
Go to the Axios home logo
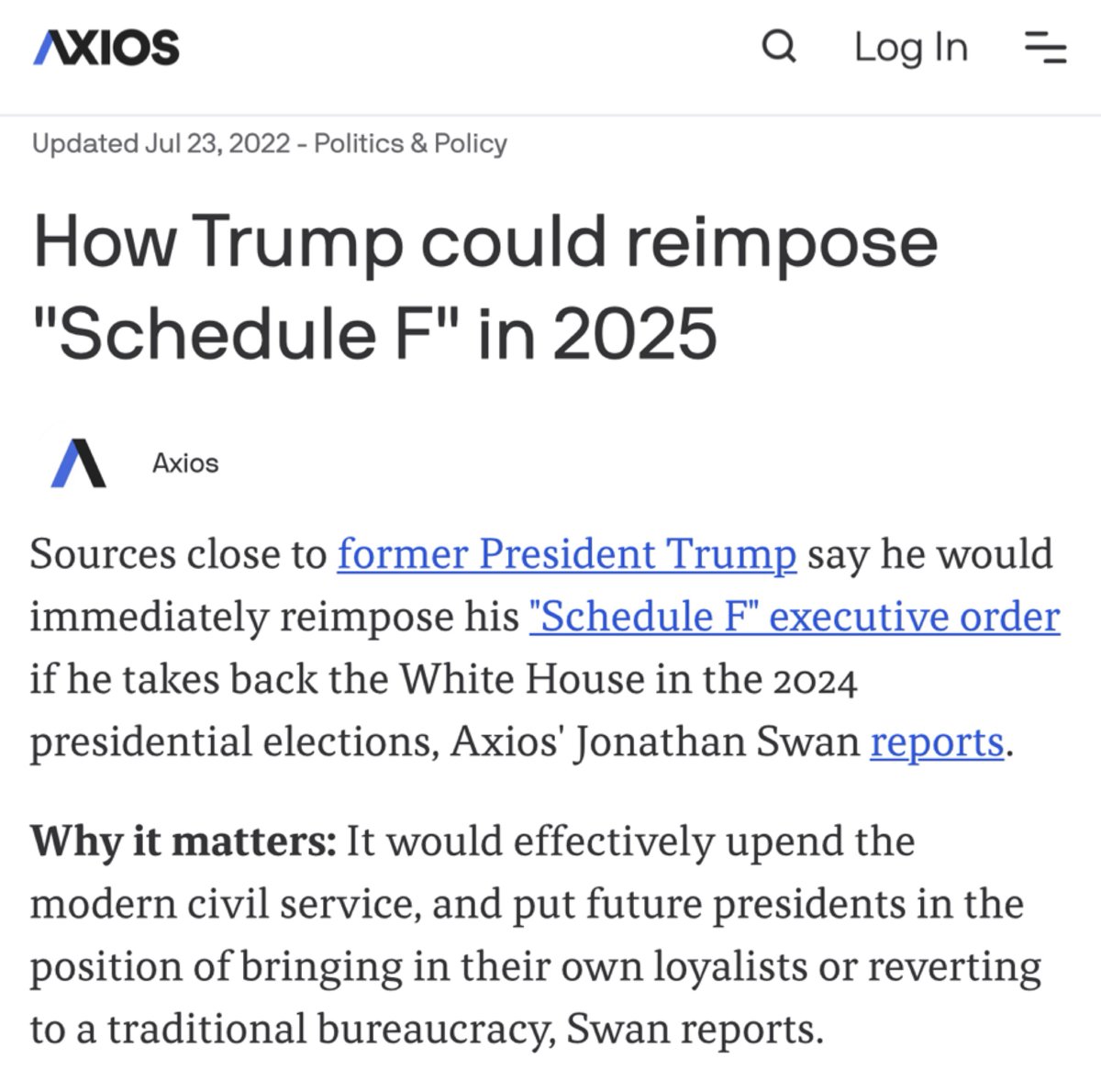click(106, 48)
